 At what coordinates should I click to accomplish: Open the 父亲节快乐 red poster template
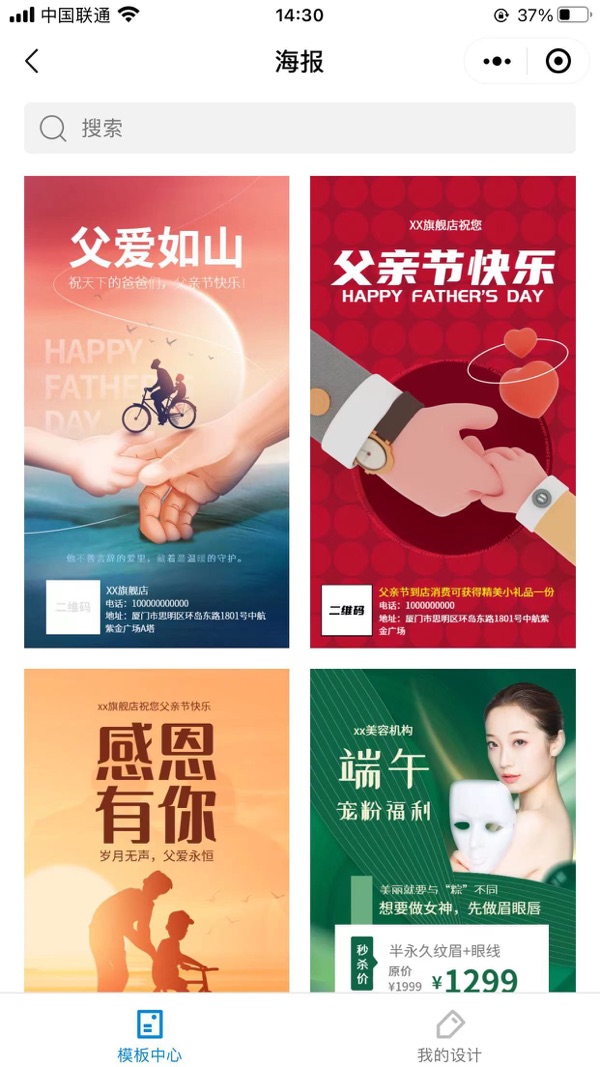pos(443,412)
